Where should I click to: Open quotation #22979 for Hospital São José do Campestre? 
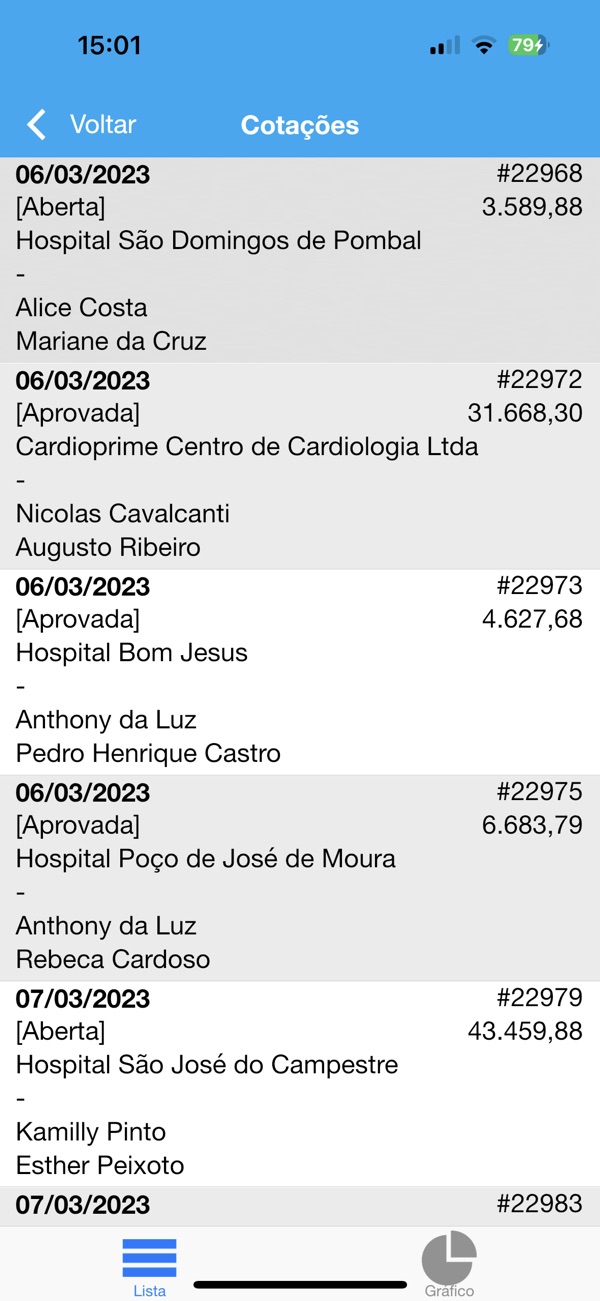pyautogui.click(x=300, y=1082)
